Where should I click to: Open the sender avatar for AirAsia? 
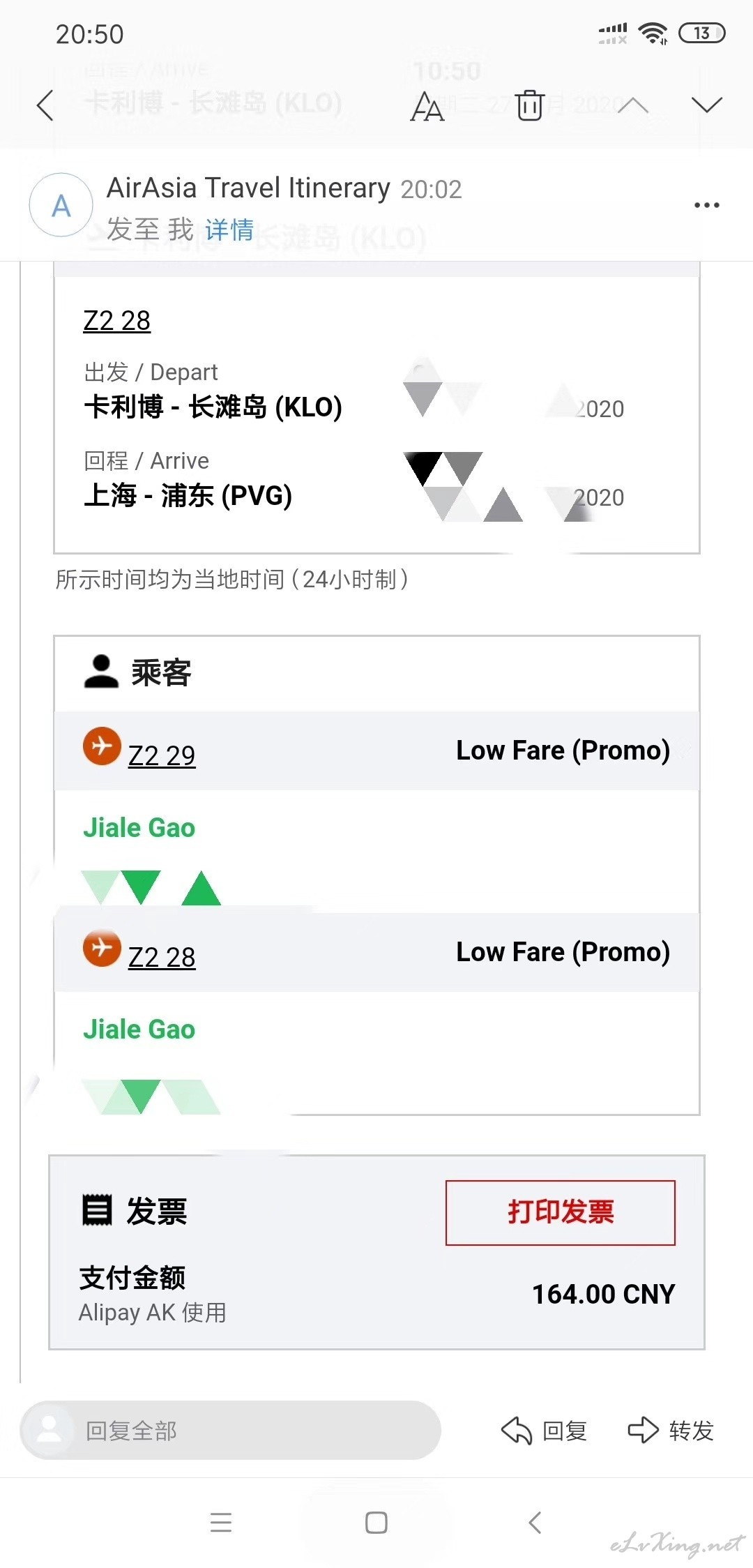[x=61, y=205]
